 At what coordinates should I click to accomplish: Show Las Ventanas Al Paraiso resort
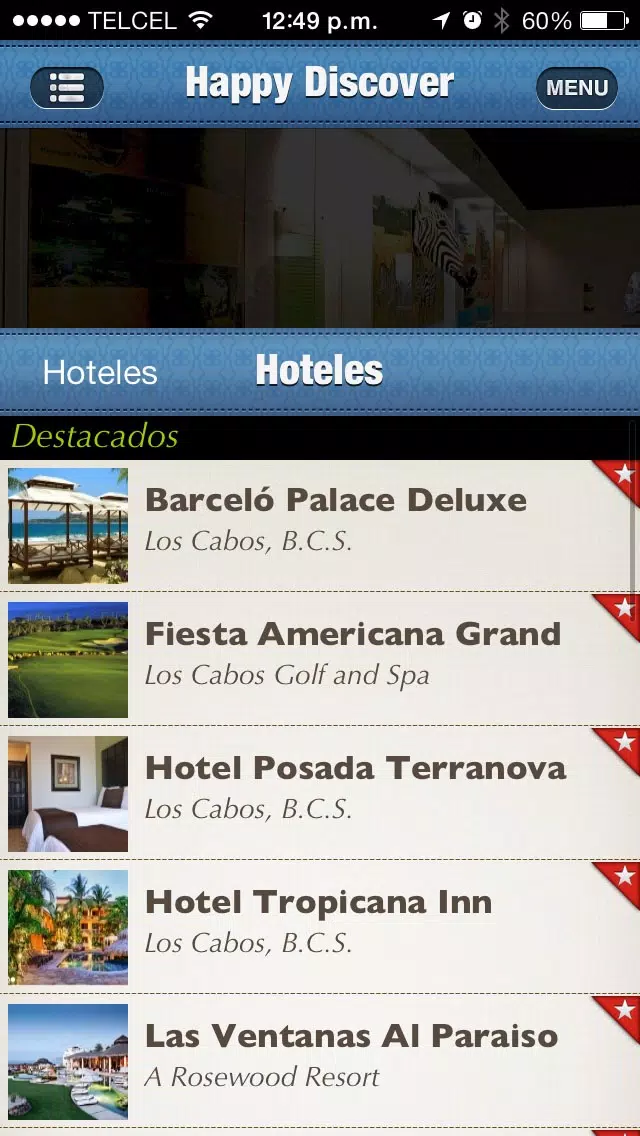tap(351, 1056)
